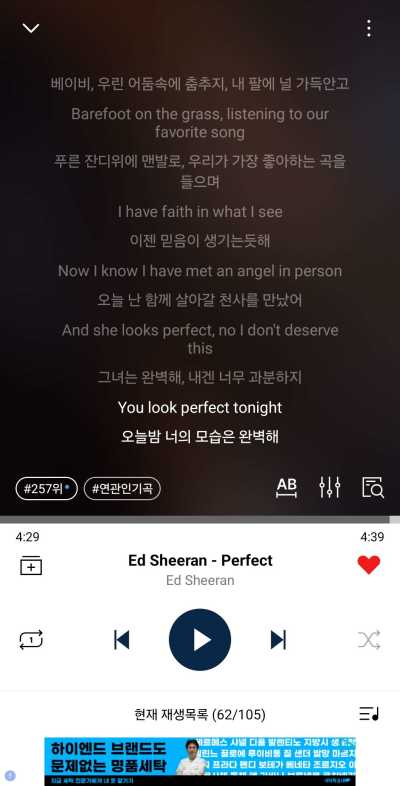The width and height of the screenshot is (400, 786).
Task: Set an A-B repeat section
Action: click(x=287, y=487)
